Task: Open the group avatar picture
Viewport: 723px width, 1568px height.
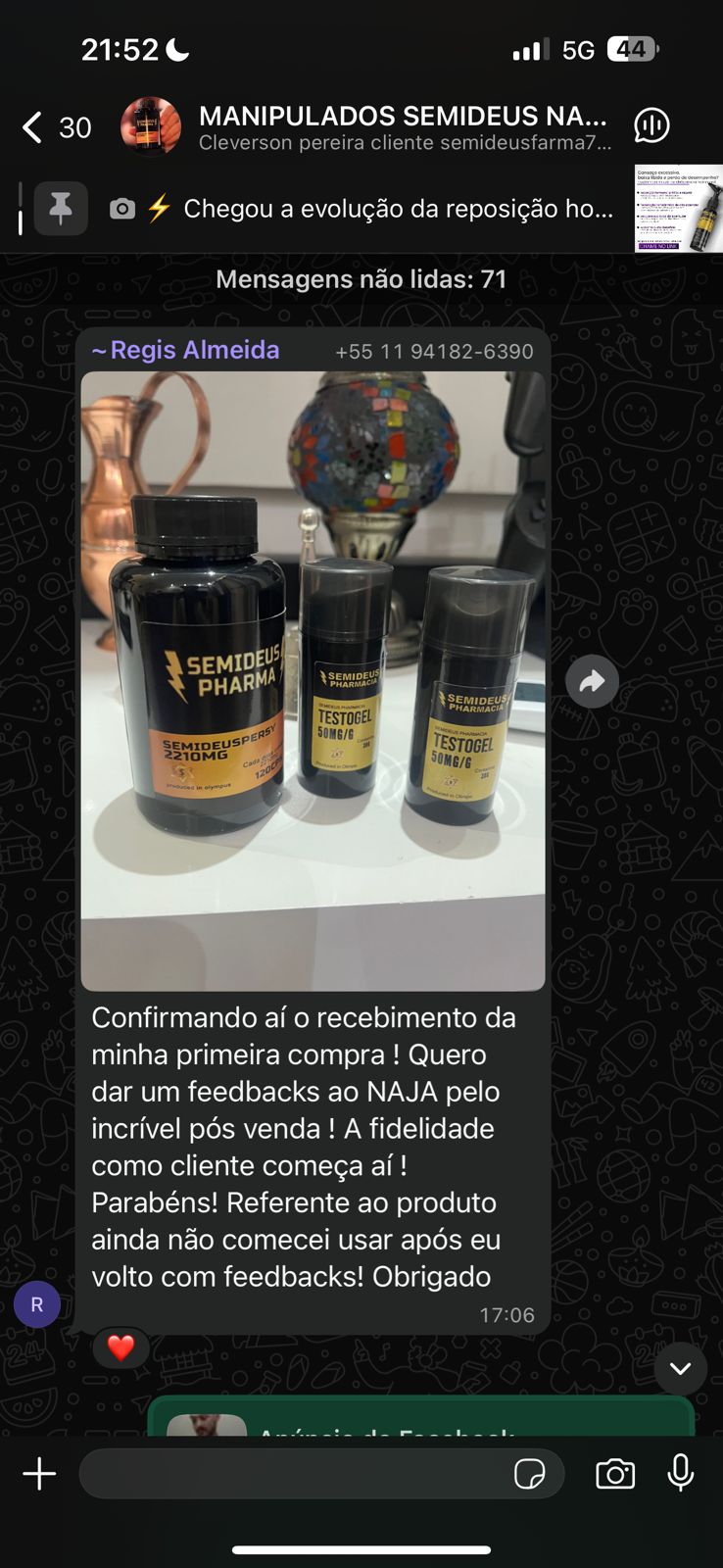Action: tap(150, 126)
